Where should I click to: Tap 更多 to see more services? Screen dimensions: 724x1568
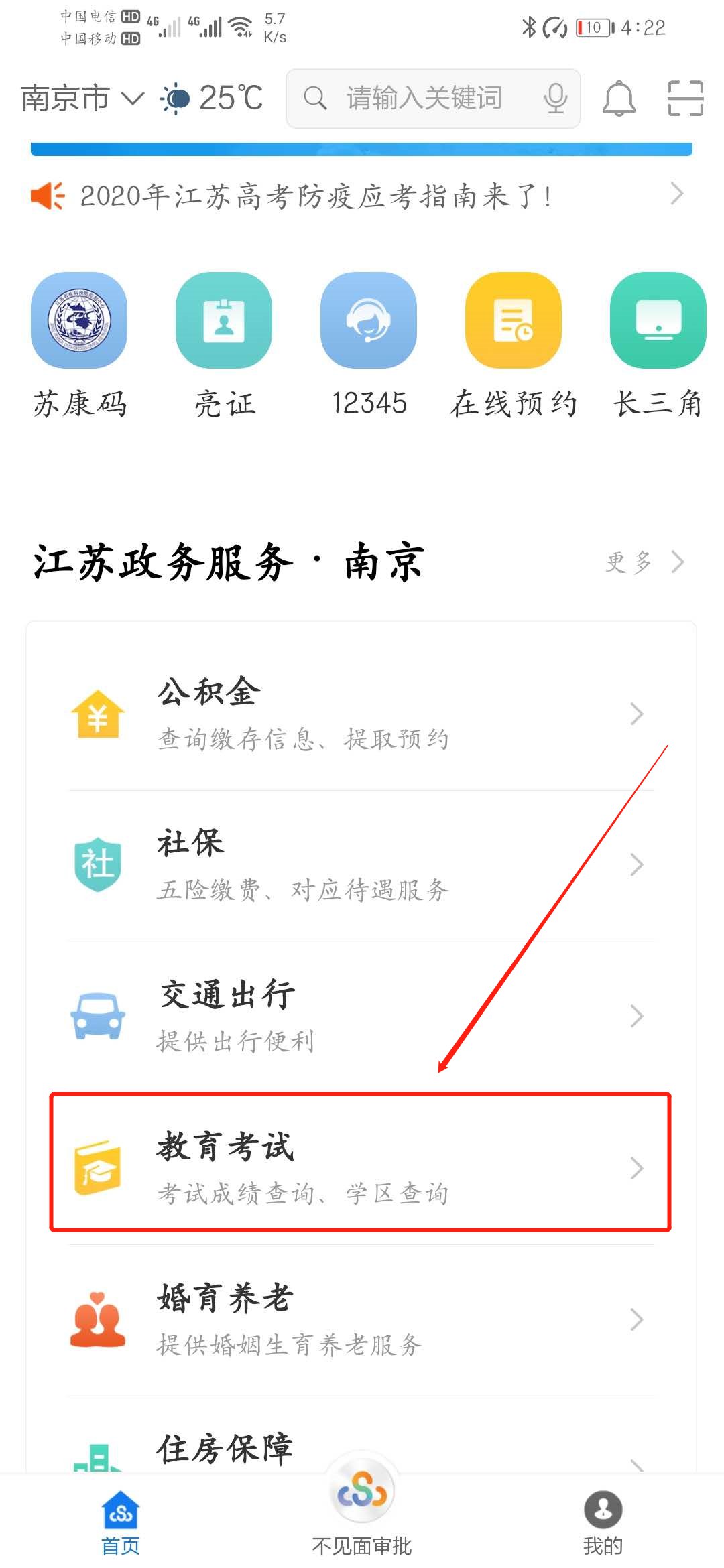point(644,562)
